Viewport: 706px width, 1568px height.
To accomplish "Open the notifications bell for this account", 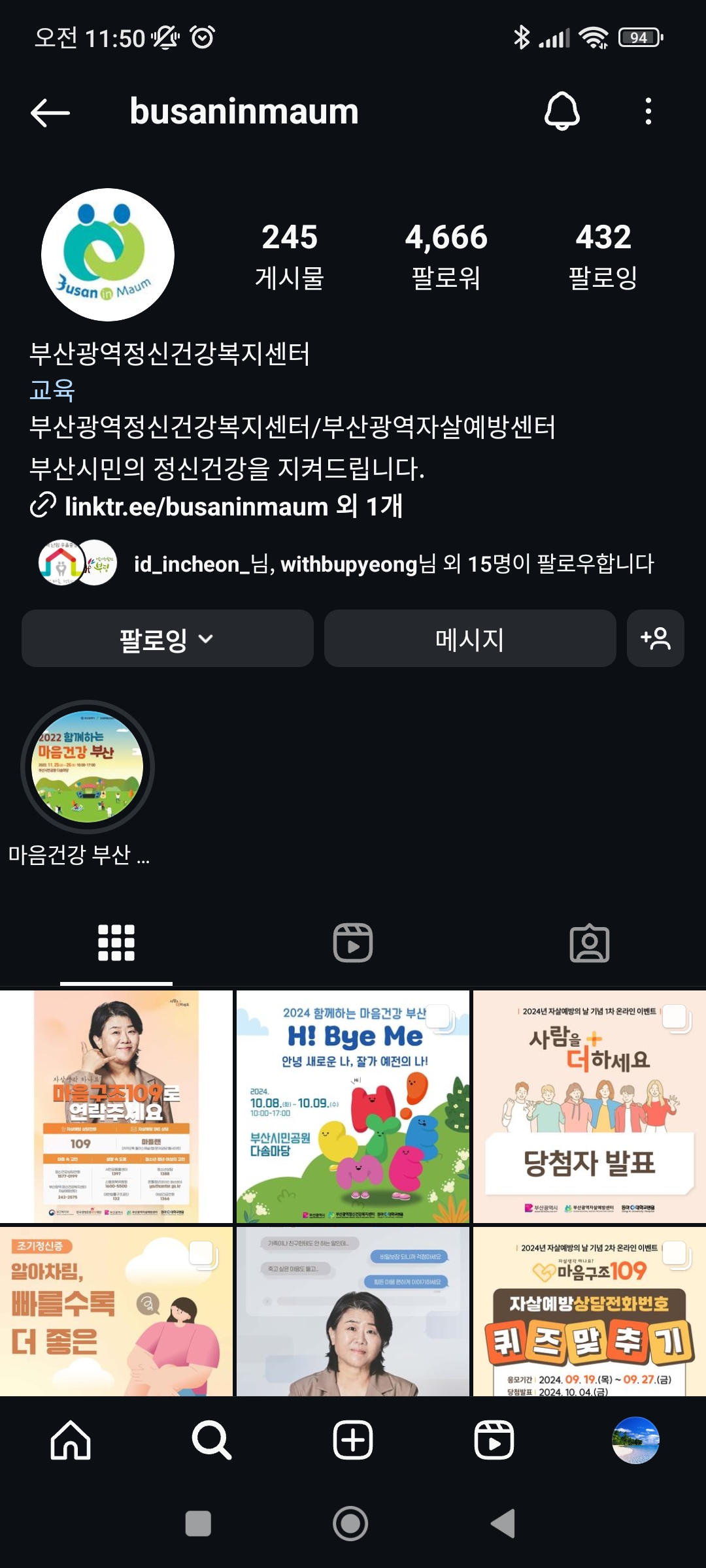I will (x=562, y=111).
